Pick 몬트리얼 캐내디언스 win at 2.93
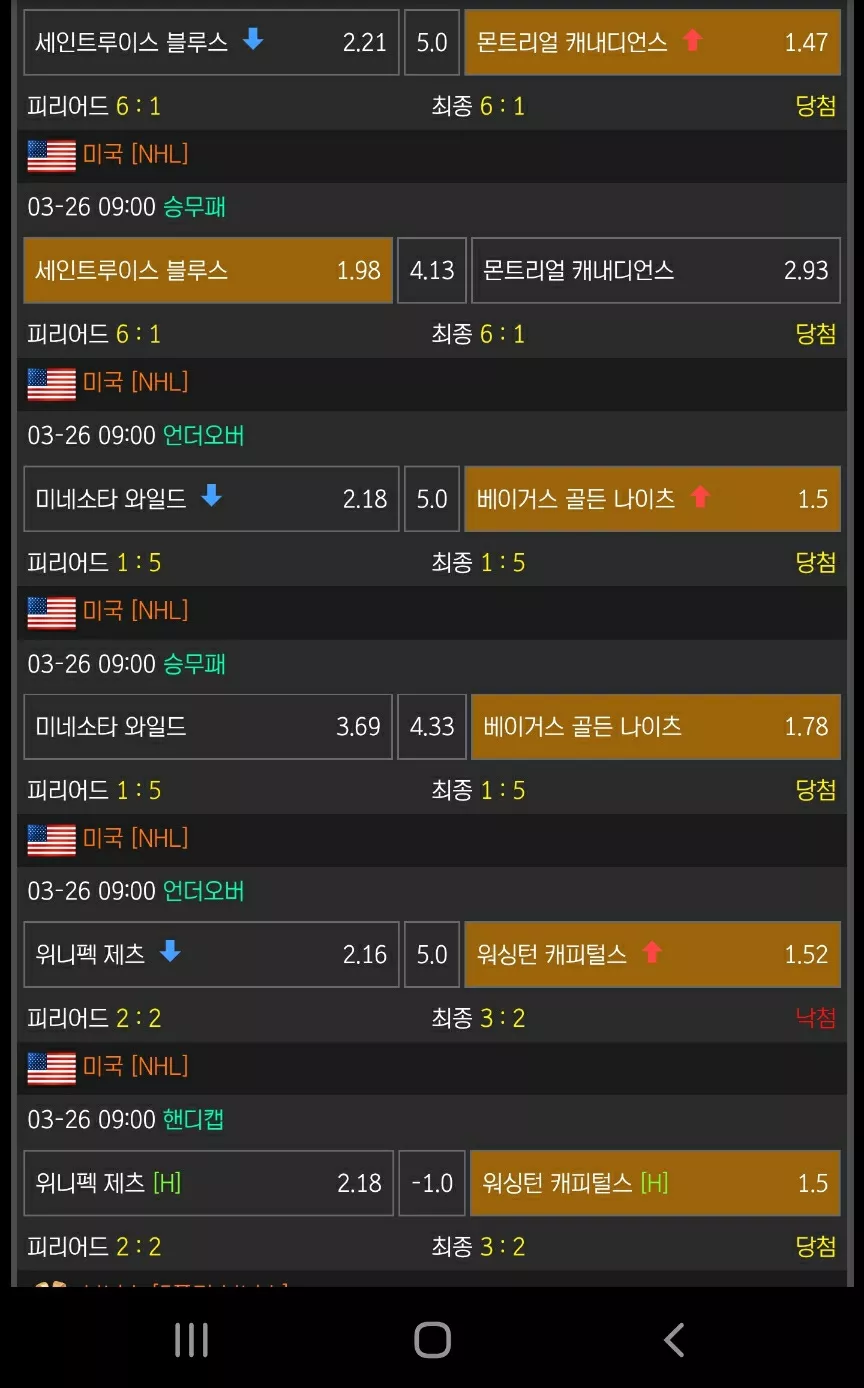The width and height of the screenshot is (864, 1388). point(655,270)
